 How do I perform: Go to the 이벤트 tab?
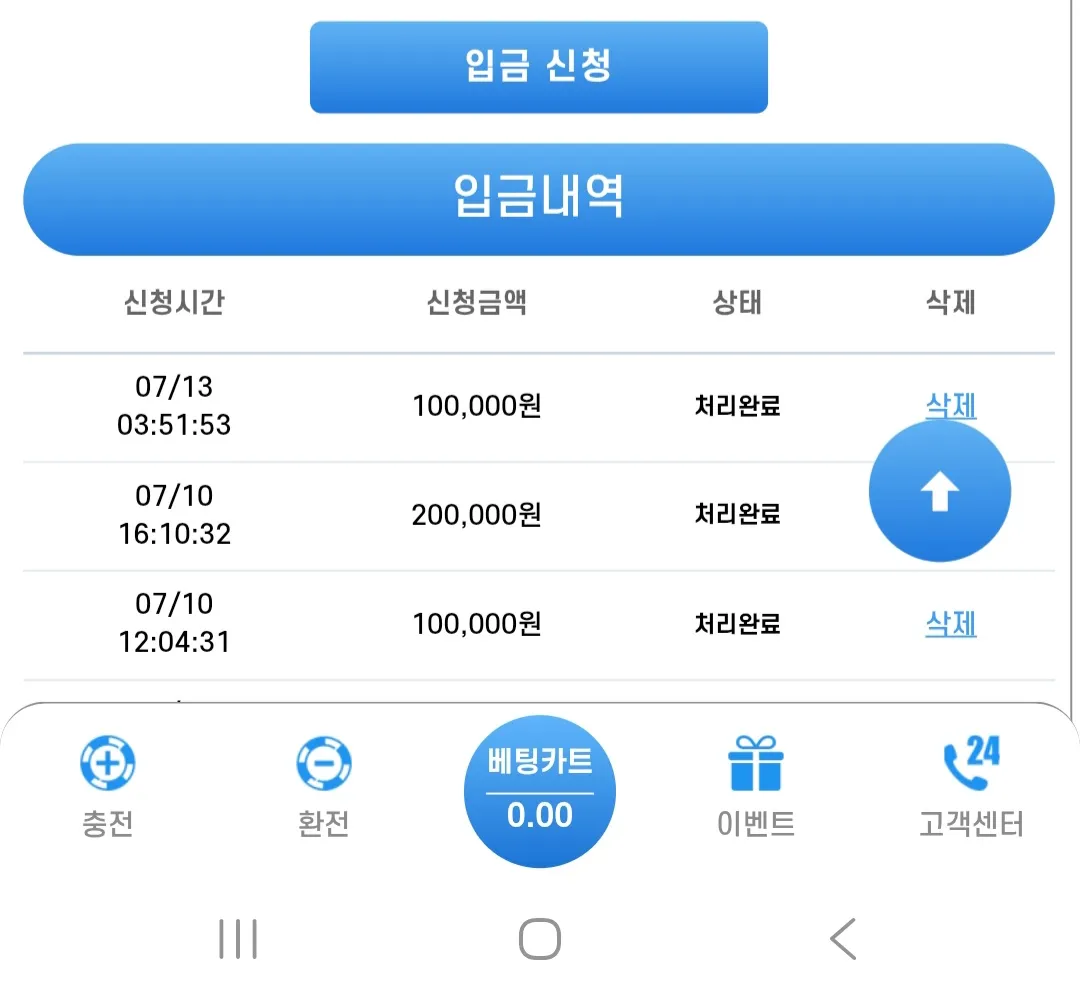click(756, 787)
